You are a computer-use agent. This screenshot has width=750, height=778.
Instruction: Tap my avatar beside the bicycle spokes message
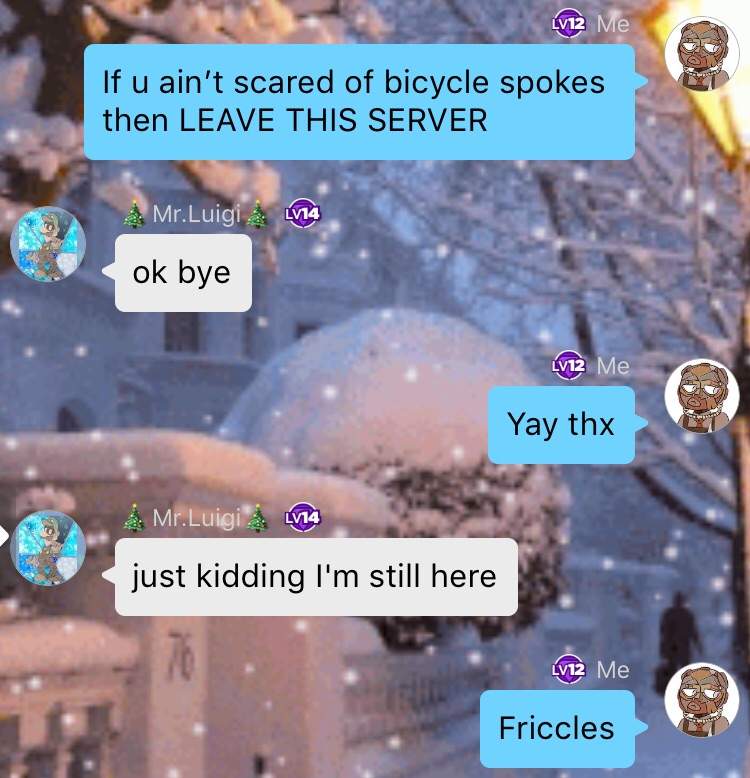(702, 53)
